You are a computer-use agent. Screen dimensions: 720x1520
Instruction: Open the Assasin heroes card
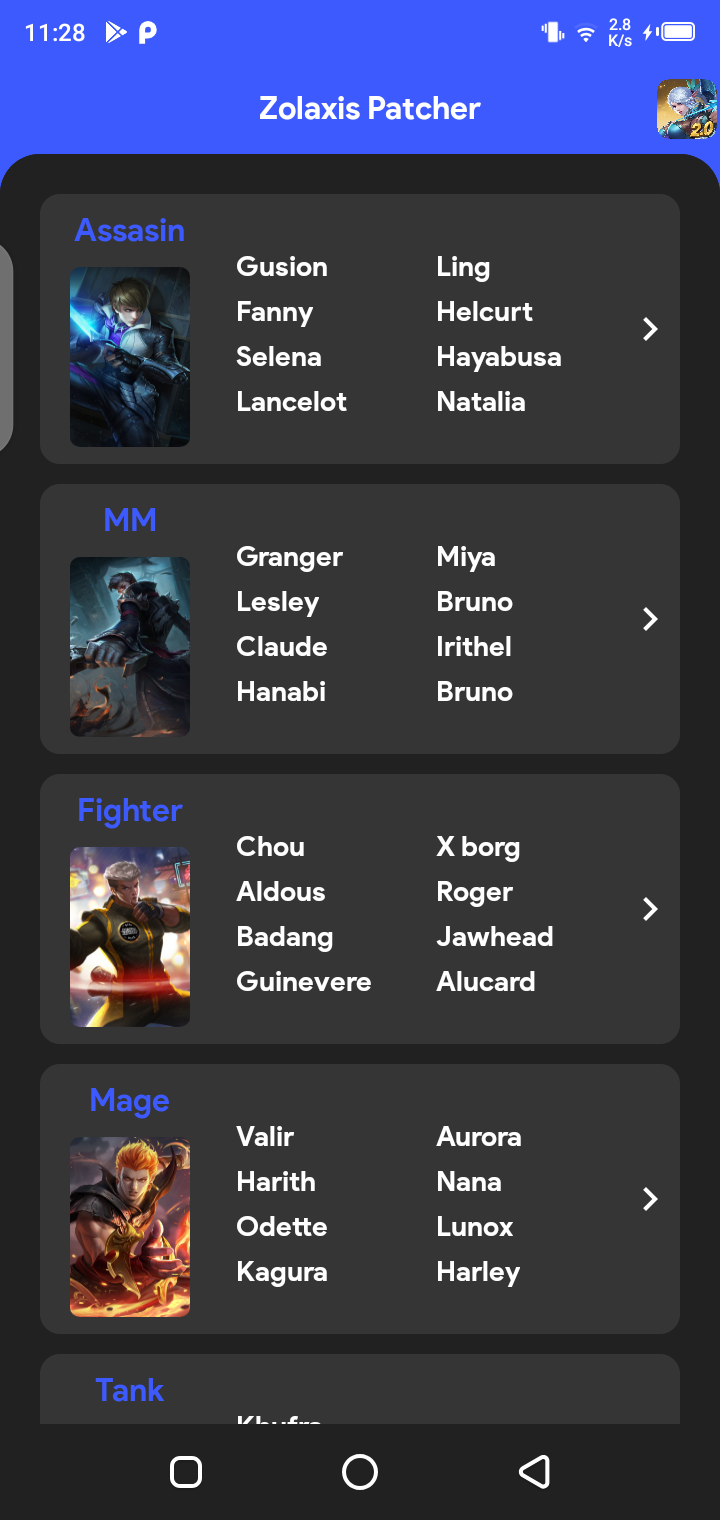pos(360,330)
